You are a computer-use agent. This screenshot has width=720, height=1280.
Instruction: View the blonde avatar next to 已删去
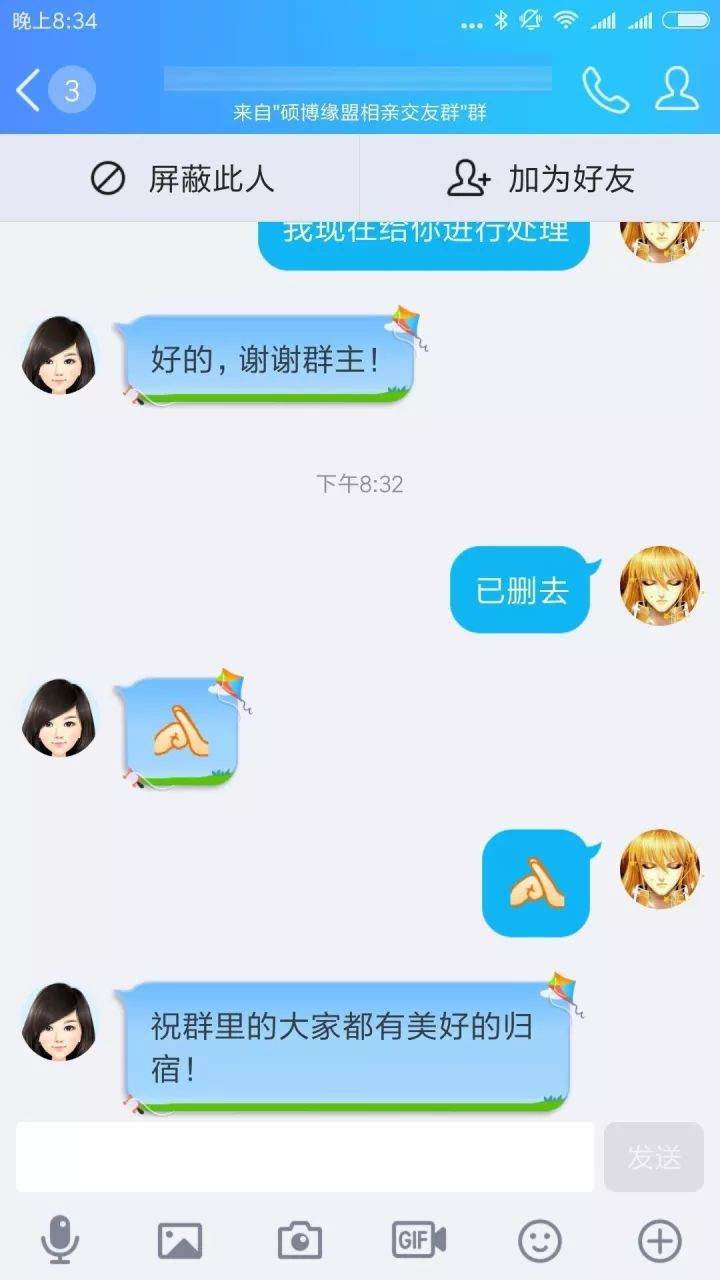pyautogui.click(x=660, y=586)
